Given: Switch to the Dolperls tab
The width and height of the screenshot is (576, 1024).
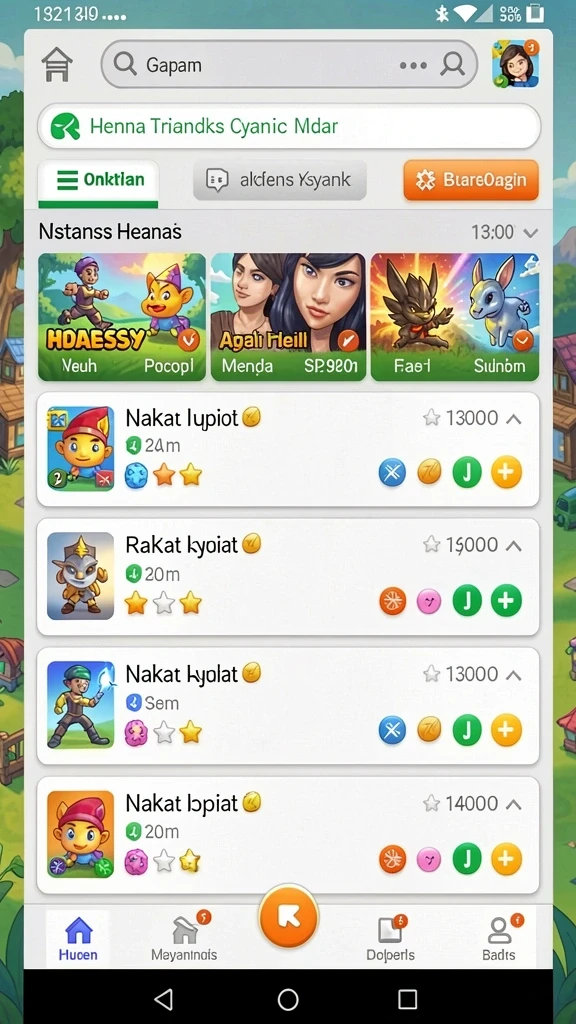Looking at the screenshot, I should click(x=391, y=937).
